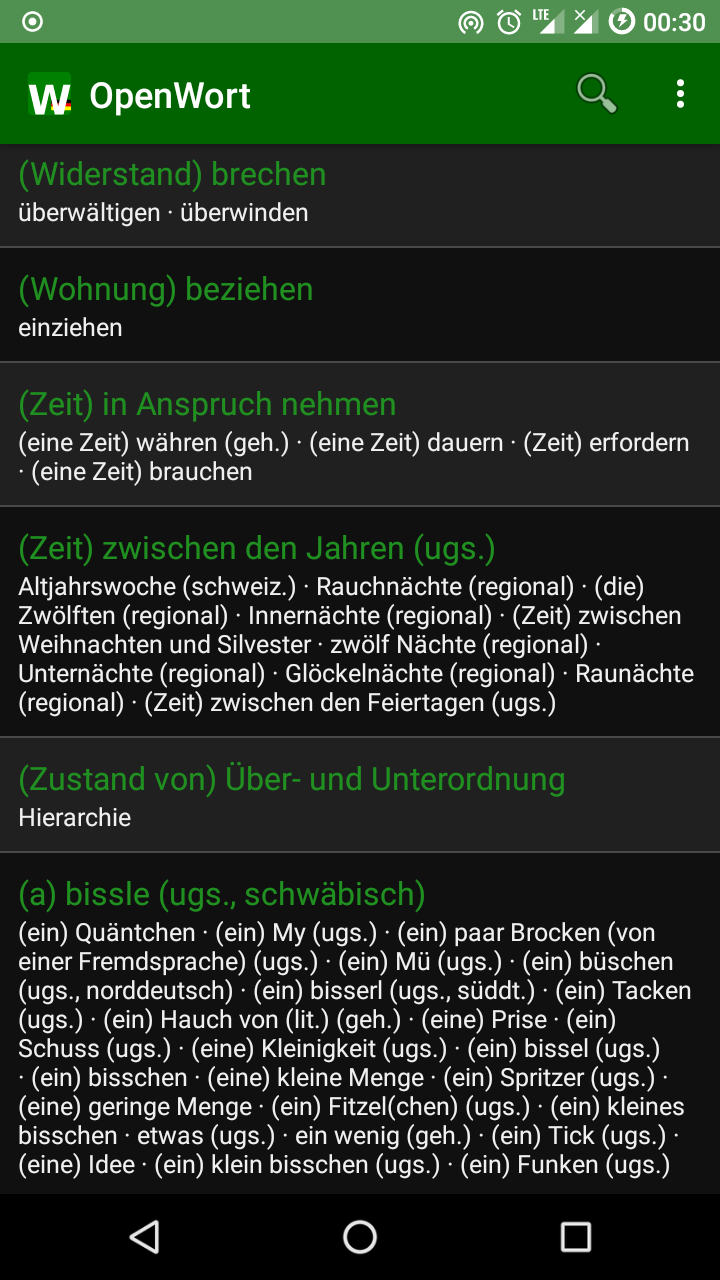Open "(Zeit) zwischen den Jahren (ugs.)" entry

click(x=360, y=622)
